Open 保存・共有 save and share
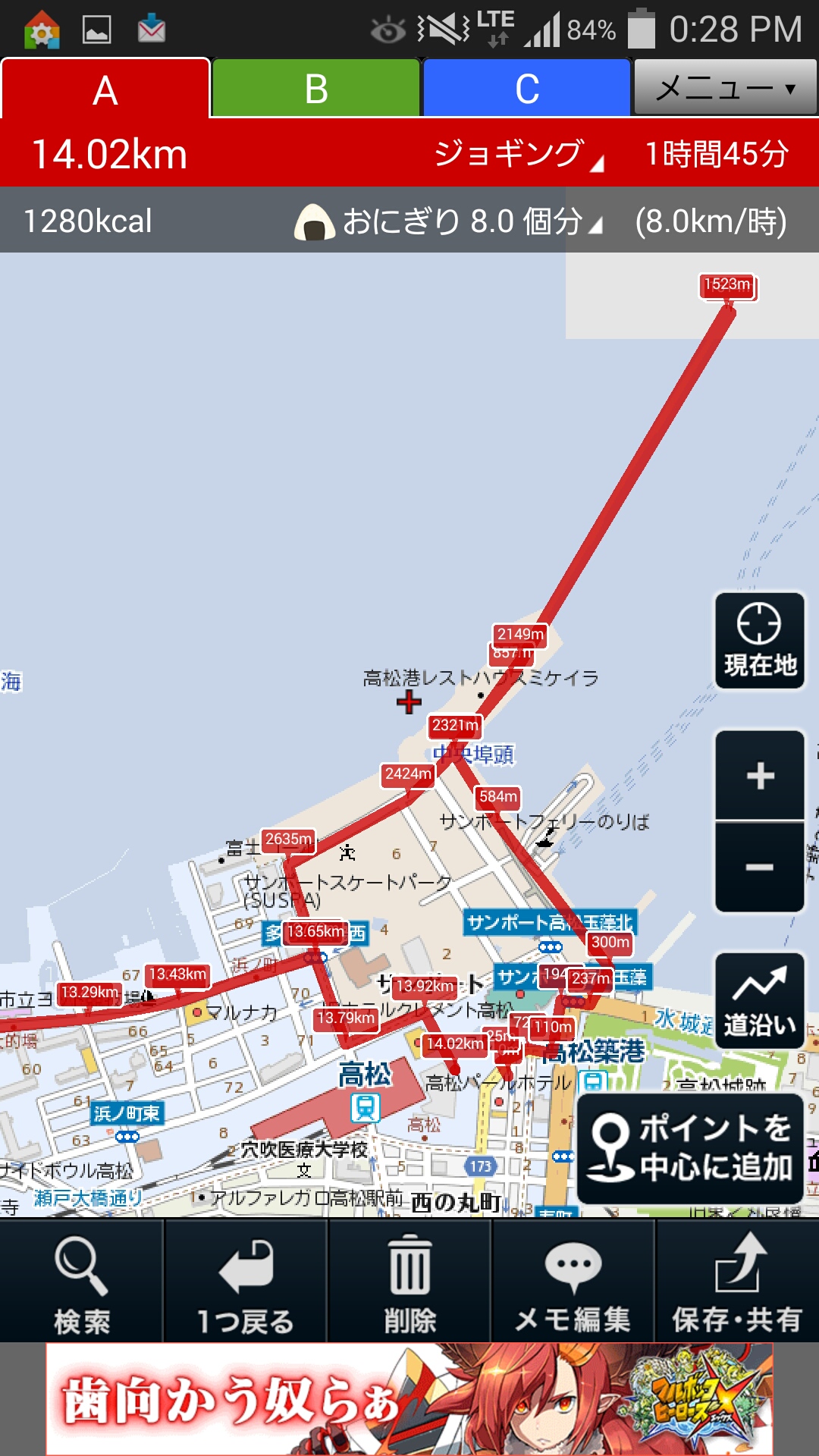 click(x=736, y=1282)
